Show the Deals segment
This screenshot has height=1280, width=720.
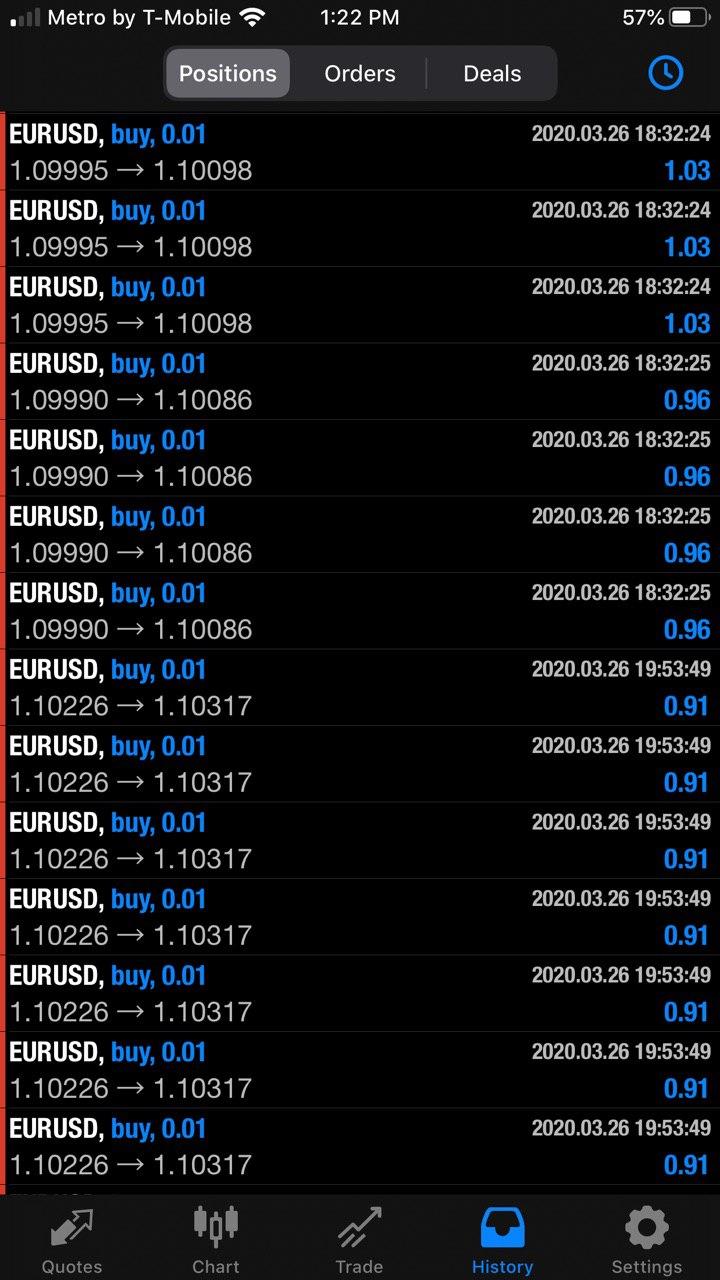coord(492,73)
